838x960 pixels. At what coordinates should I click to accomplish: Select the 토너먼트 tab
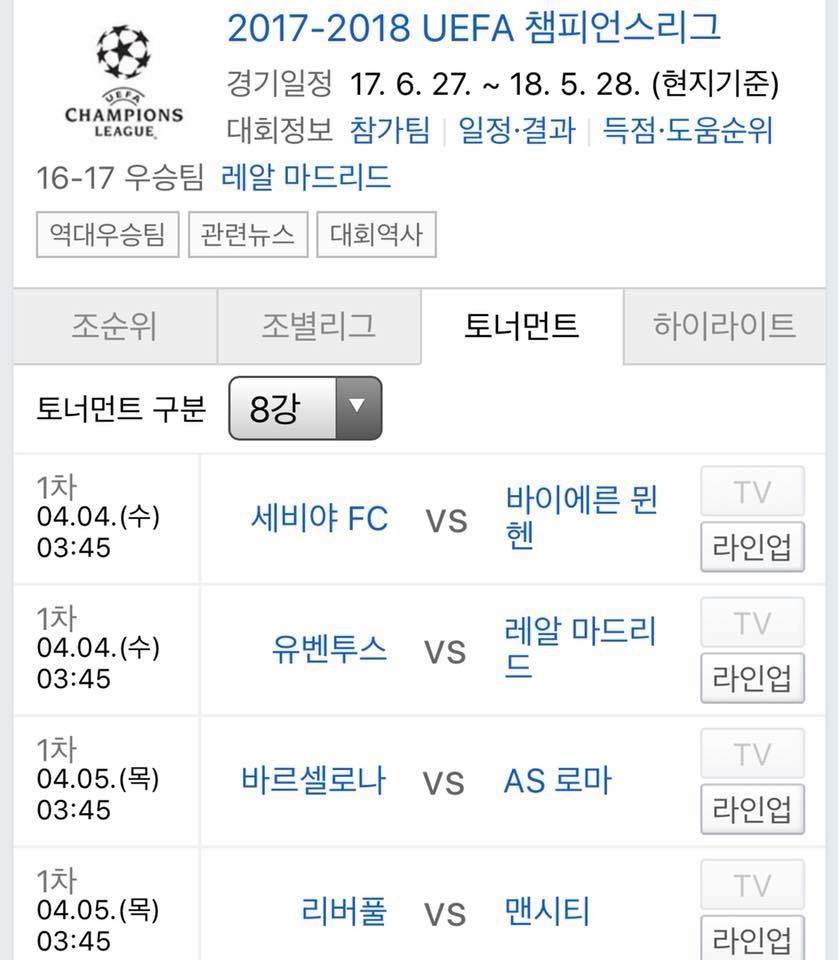(521, 326)
